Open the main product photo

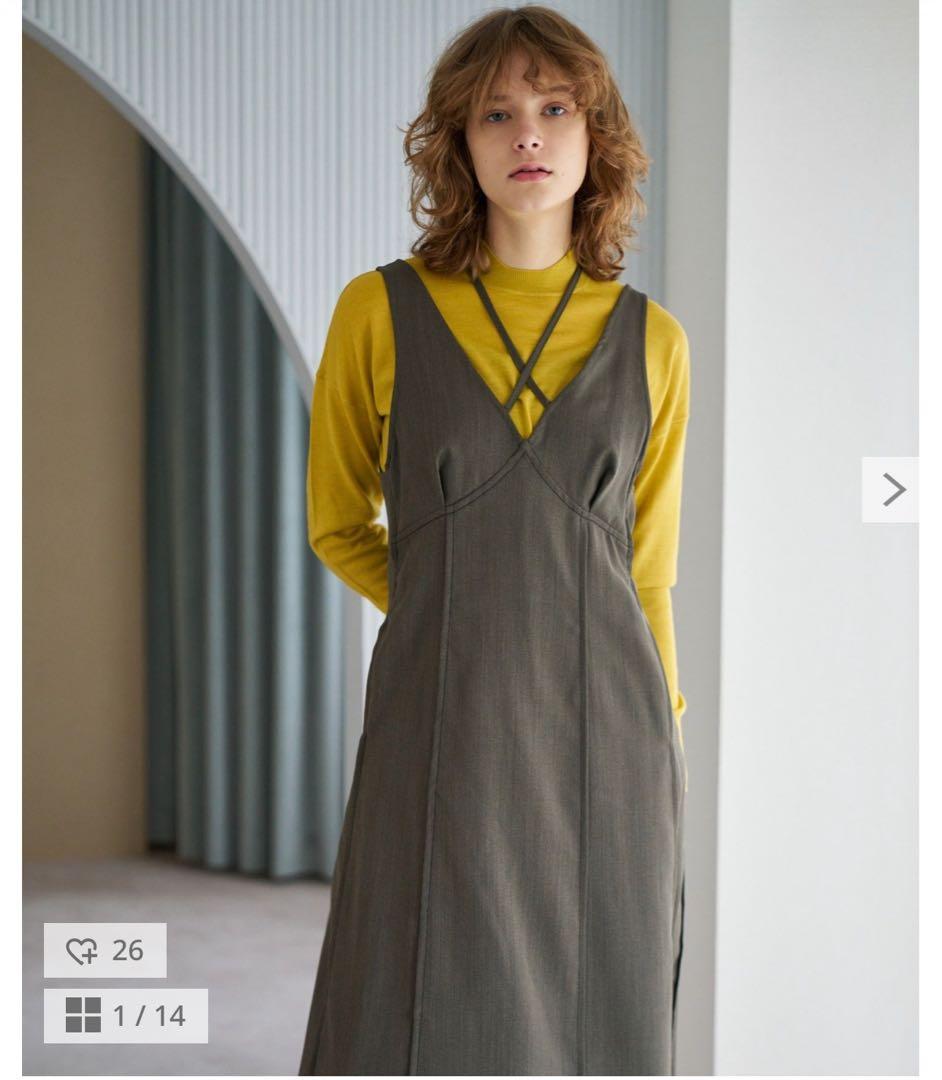[470, 537]
